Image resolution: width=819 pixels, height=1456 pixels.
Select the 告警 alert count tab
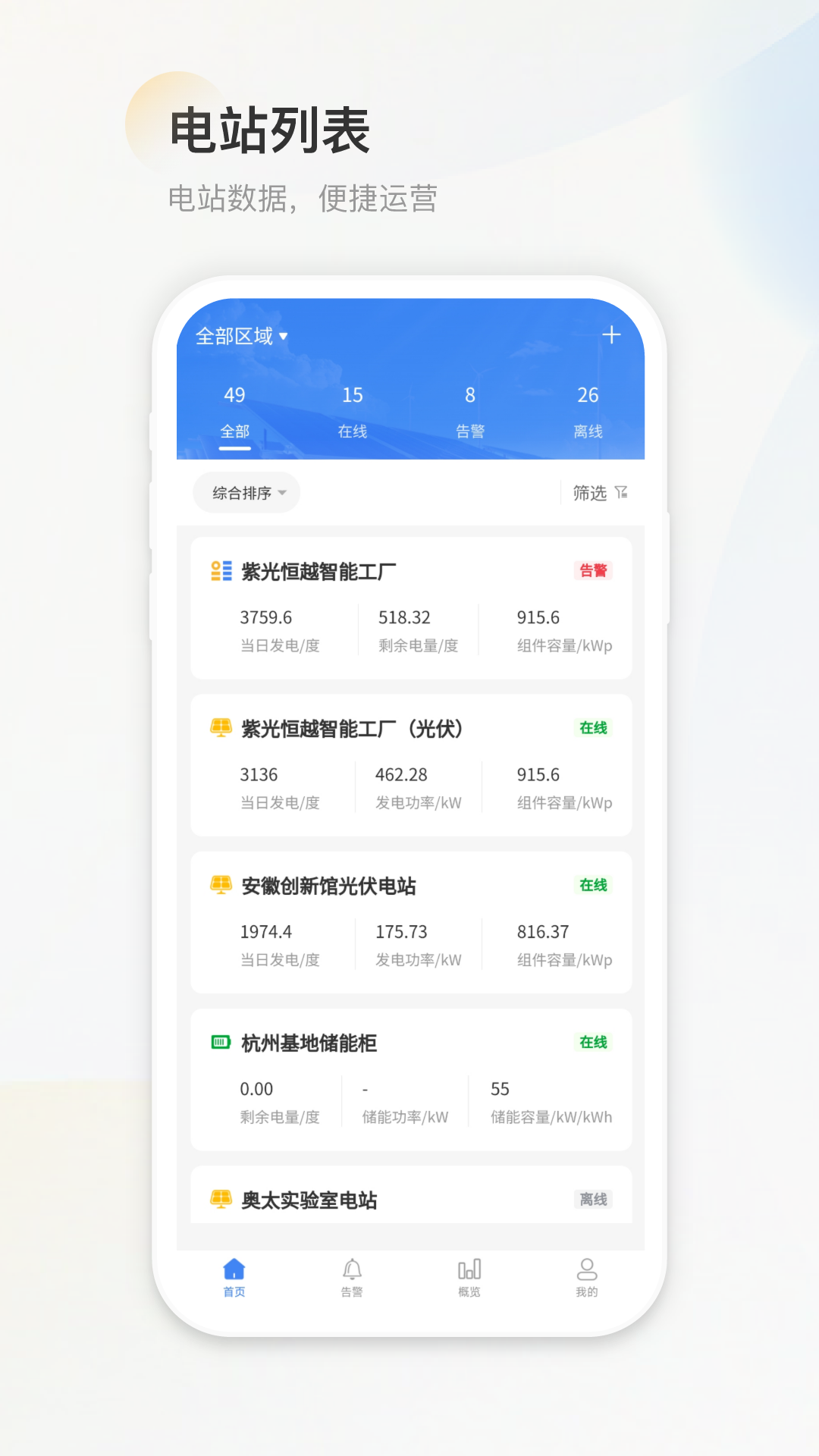pyautogui.click(x=469, y=409)
